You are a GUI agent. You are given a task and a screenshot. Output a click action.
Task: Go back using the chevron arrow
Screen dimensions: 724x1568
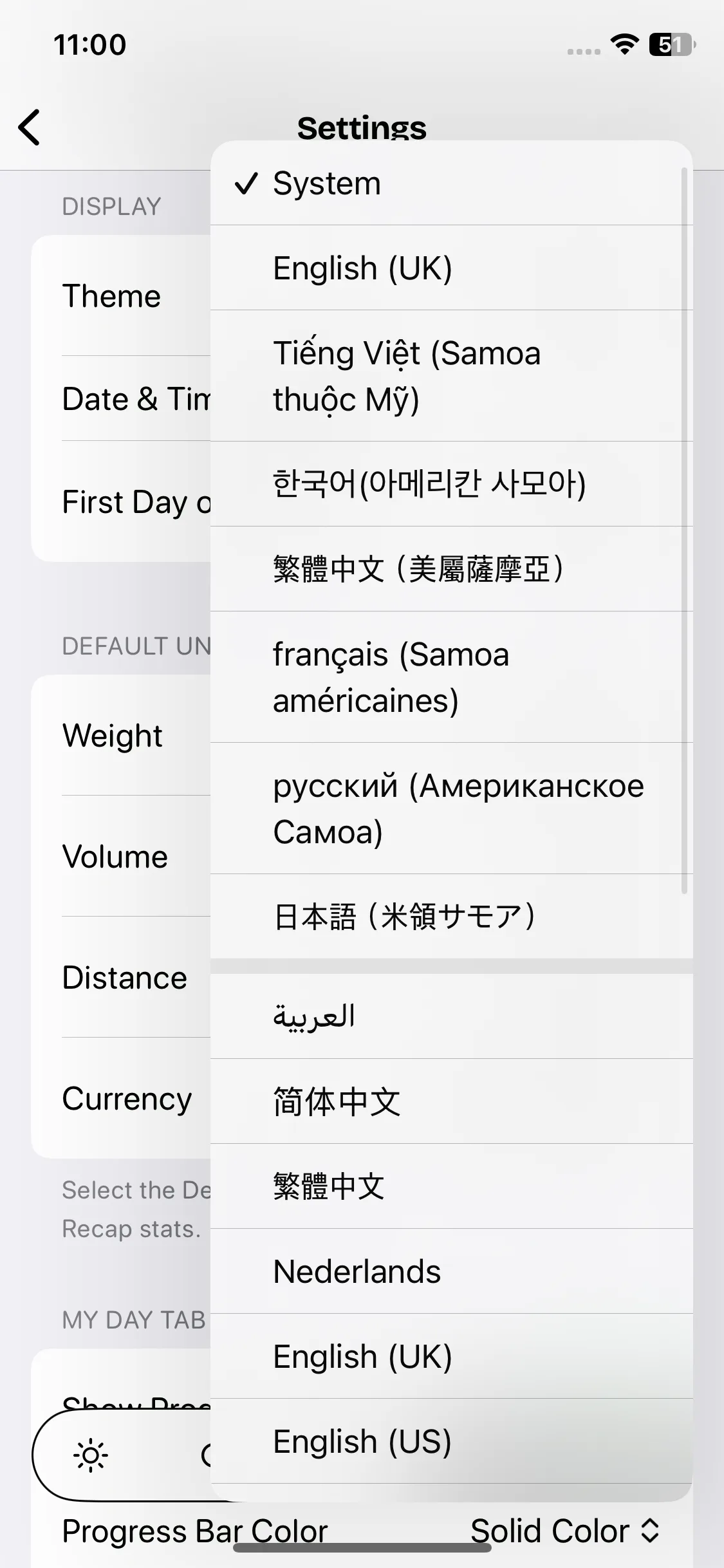(30, 127)
